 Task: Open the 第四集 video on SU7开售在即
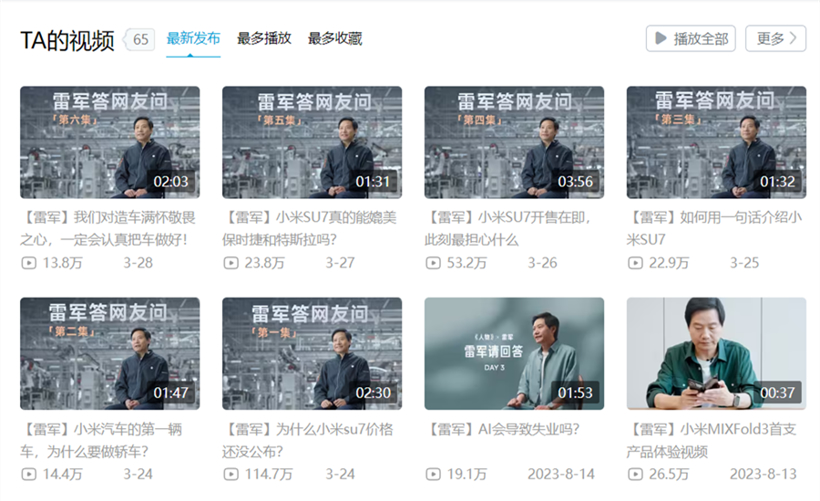coord(514,142)
